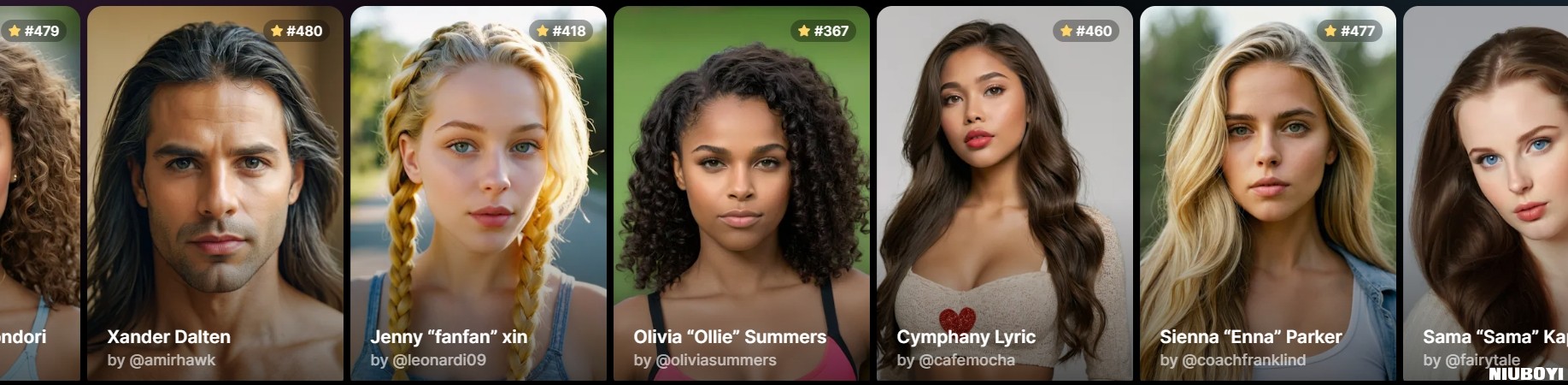Select the Jenny "fanfan" xin card
The image size is (1568, 385).
click(x=479, y=193)
